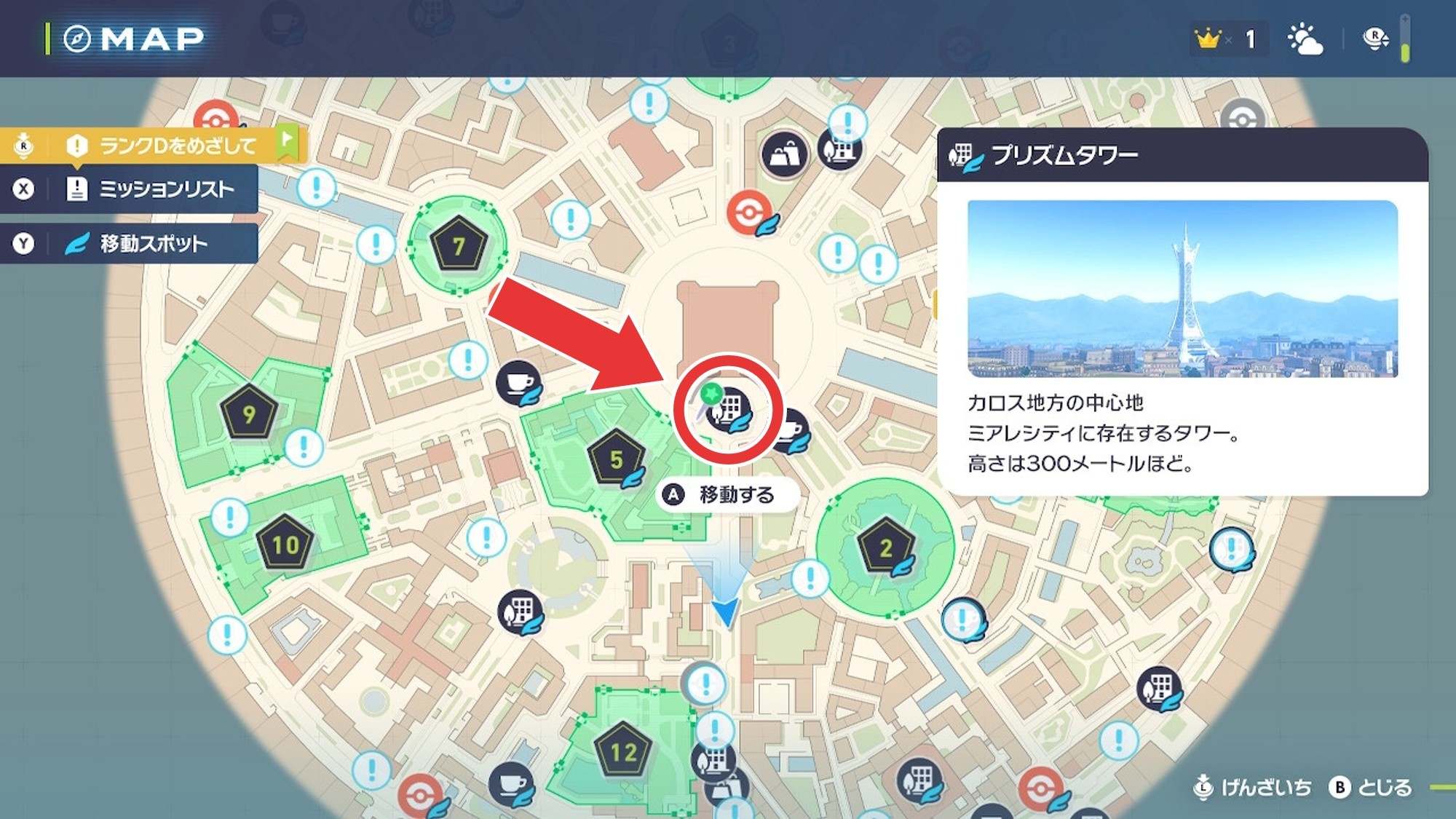This screenshot has height=819, width=1456.
Task: Select wild zone 2 marker
Action: pyautogui.click(x=885, y=547)
